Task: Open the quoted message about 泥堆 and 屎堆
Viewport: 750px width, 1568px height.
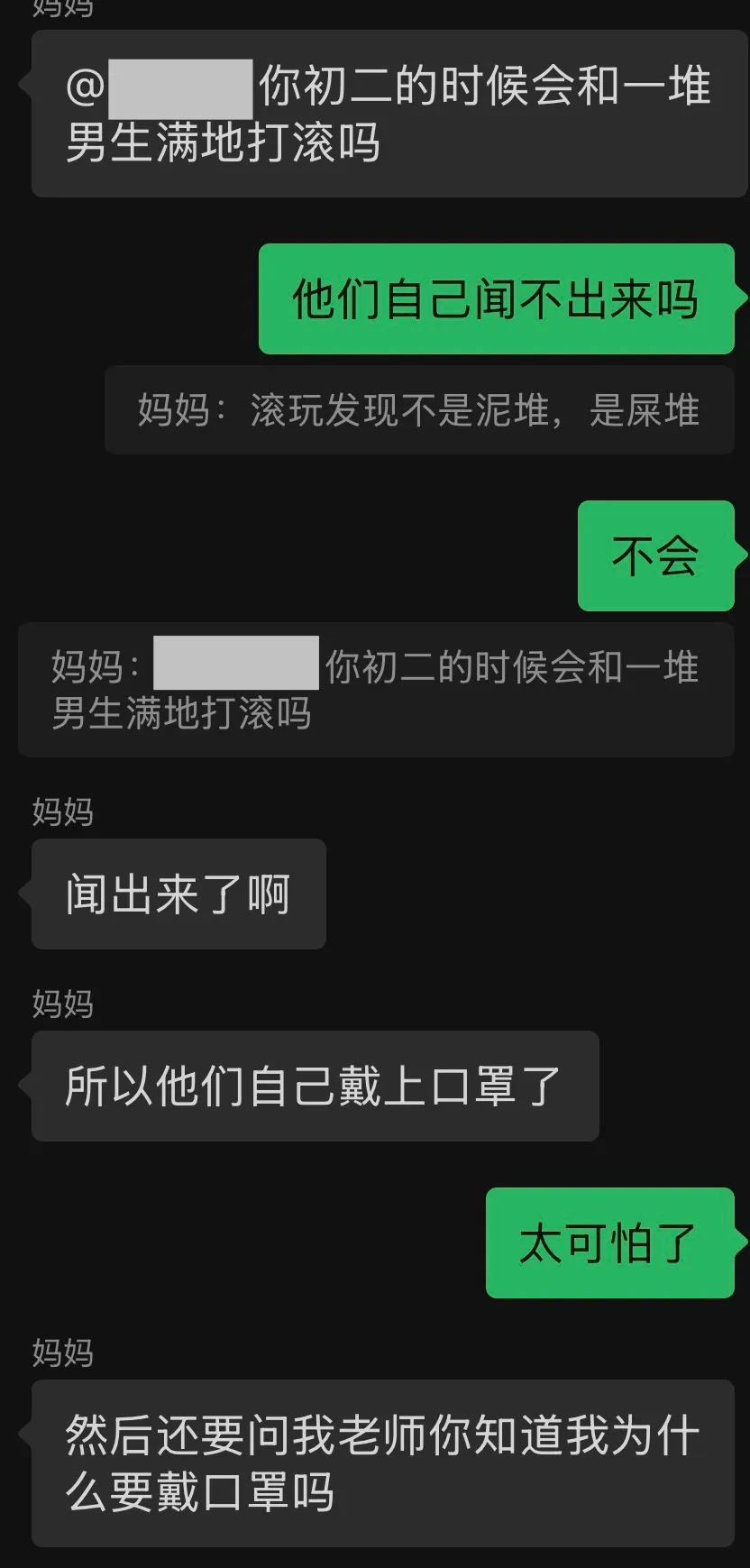Action: click(419, 410)
